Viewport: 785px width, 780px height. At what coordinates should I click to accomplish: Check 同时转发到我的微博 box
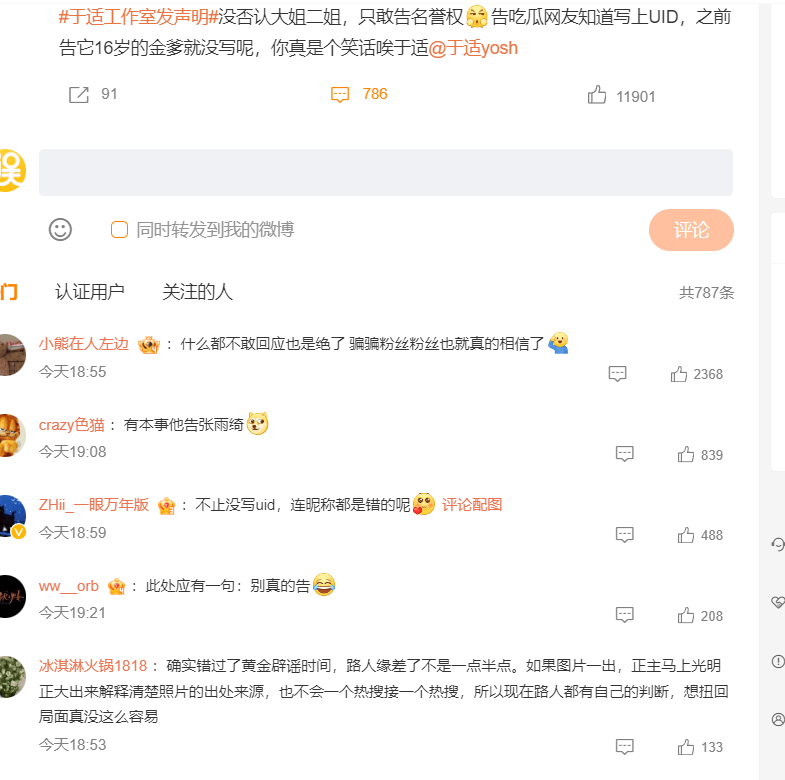(x=119, y=230)
